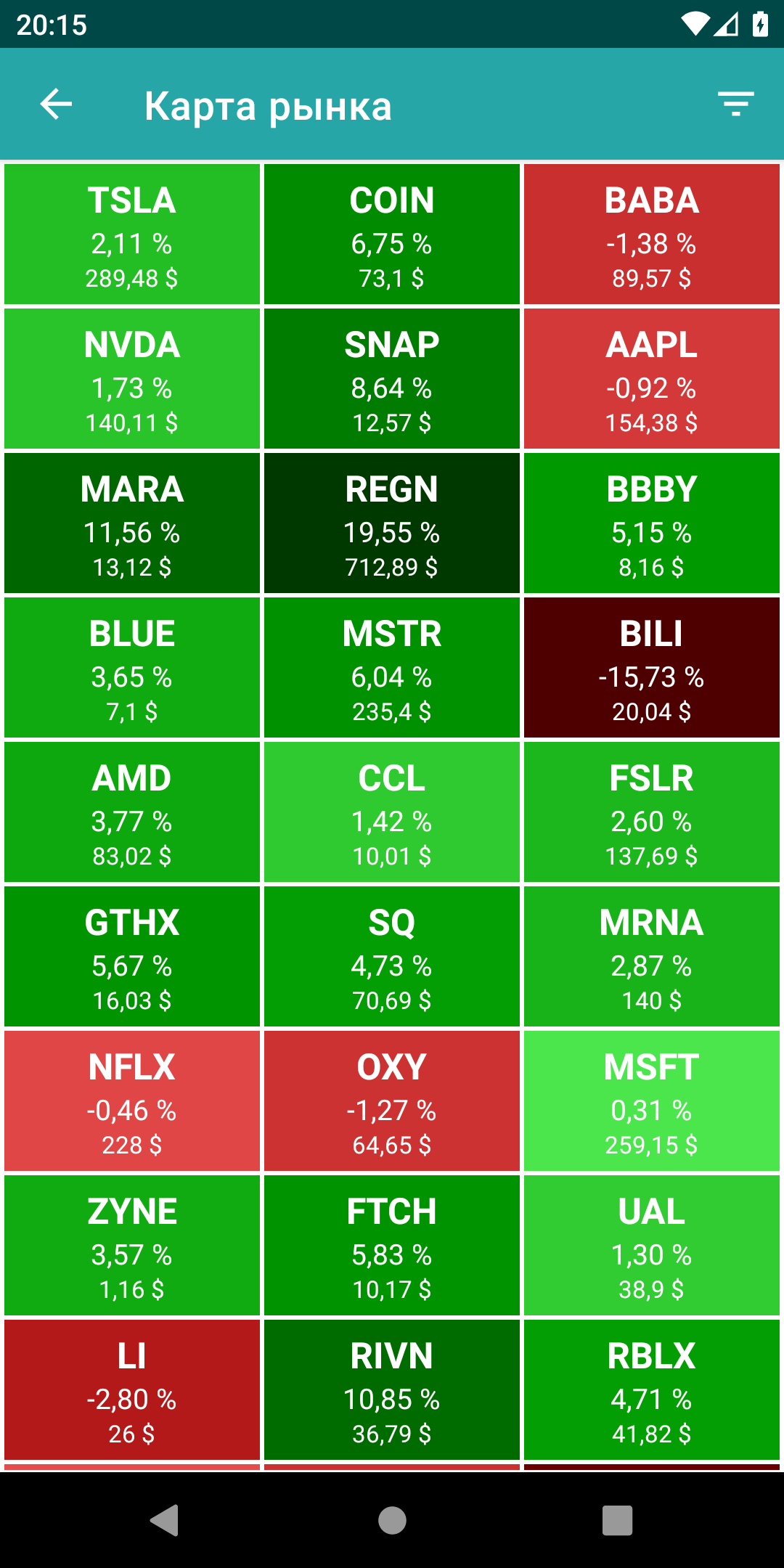Image resolution: width=784 pixels, height=1568 pixels.
Task: Open the TSLA stock tile
Action: pos(131,234)
